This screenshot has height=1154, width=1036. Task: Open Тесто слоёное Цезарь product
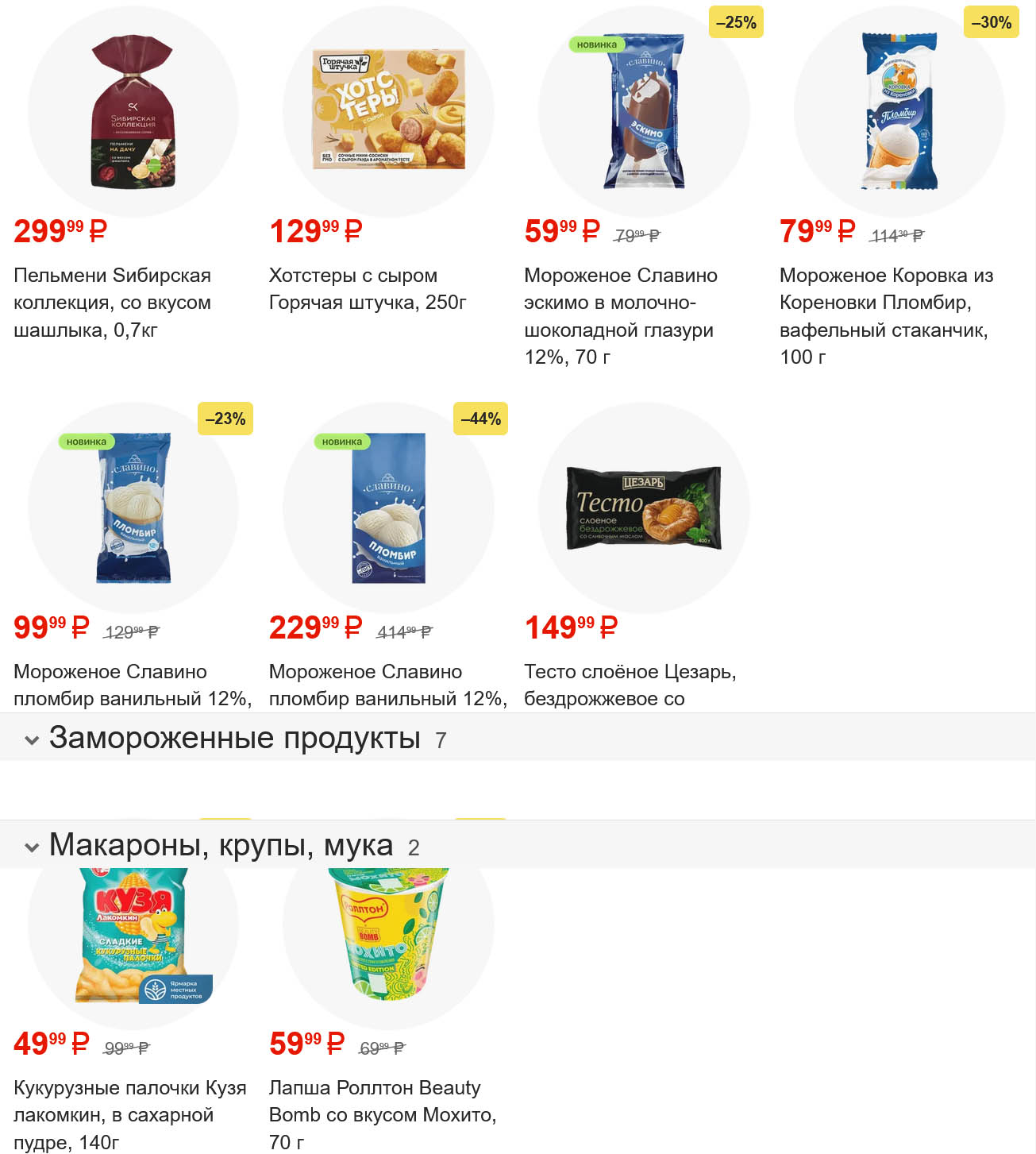[644, 508]
